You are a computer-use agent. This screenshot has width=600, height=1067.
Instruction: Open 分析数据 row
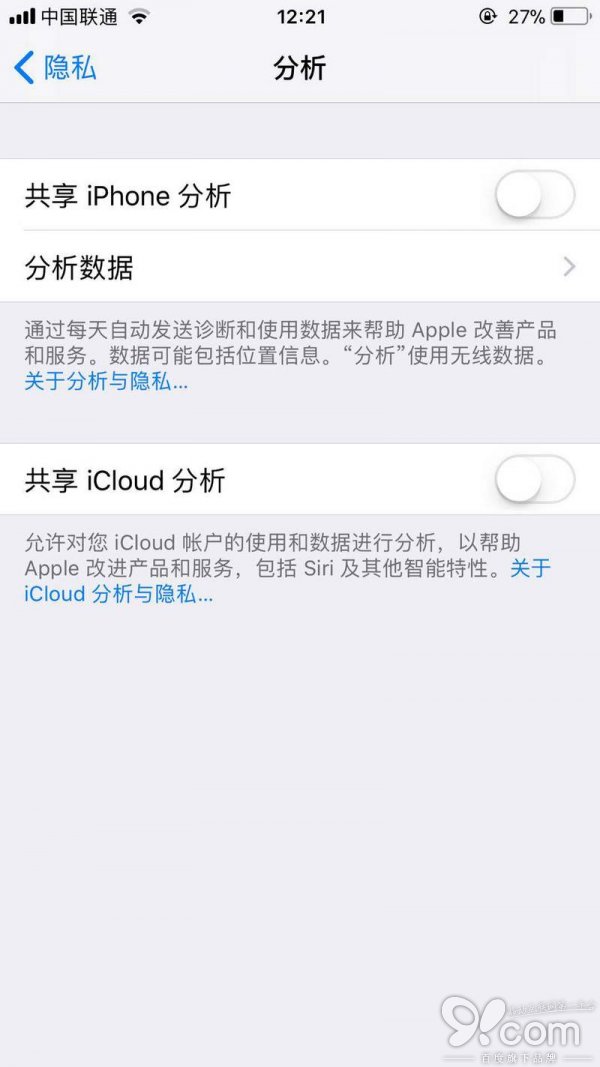[x=300, y=267]
